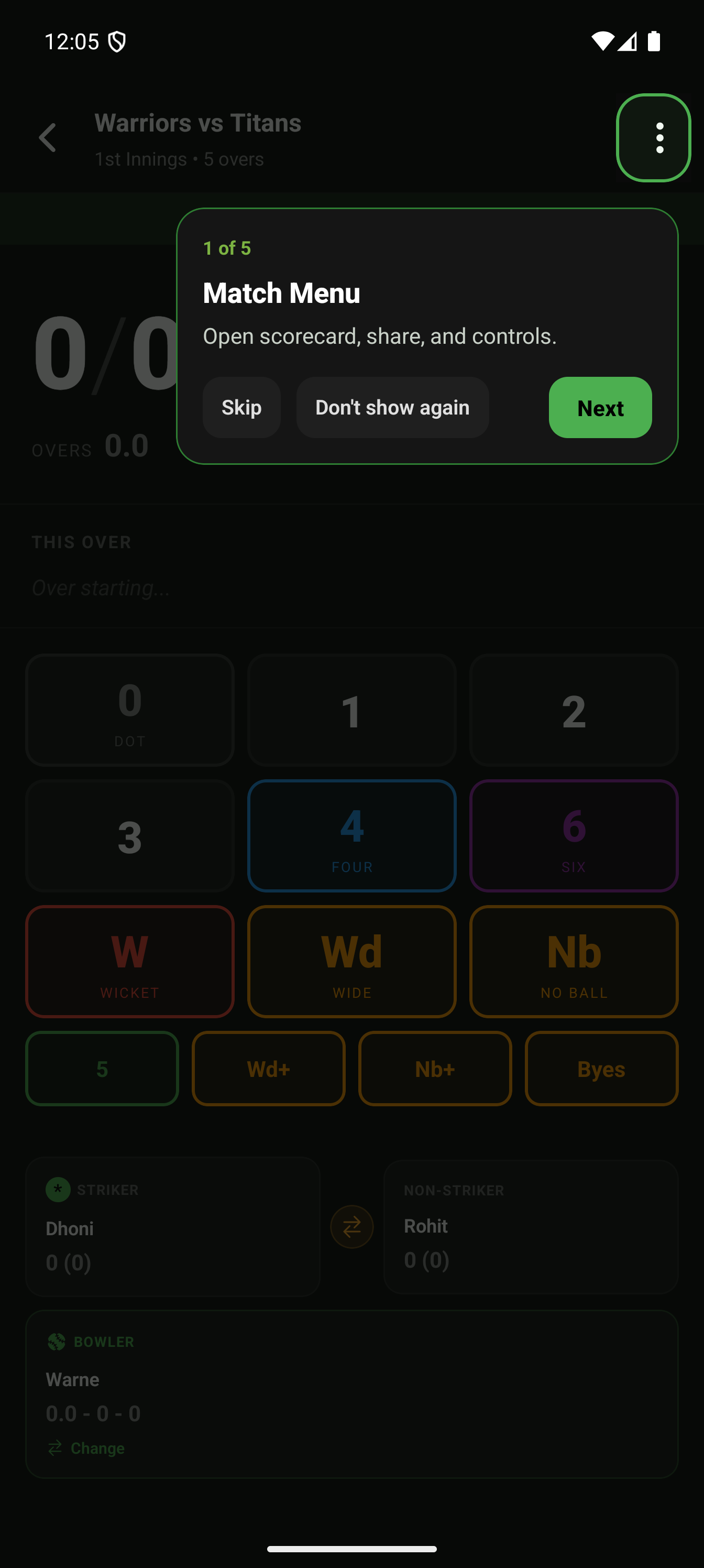Screen dimensions: 704x1568
Task: Choose Don't show again
Action: [x=392, y=407]
